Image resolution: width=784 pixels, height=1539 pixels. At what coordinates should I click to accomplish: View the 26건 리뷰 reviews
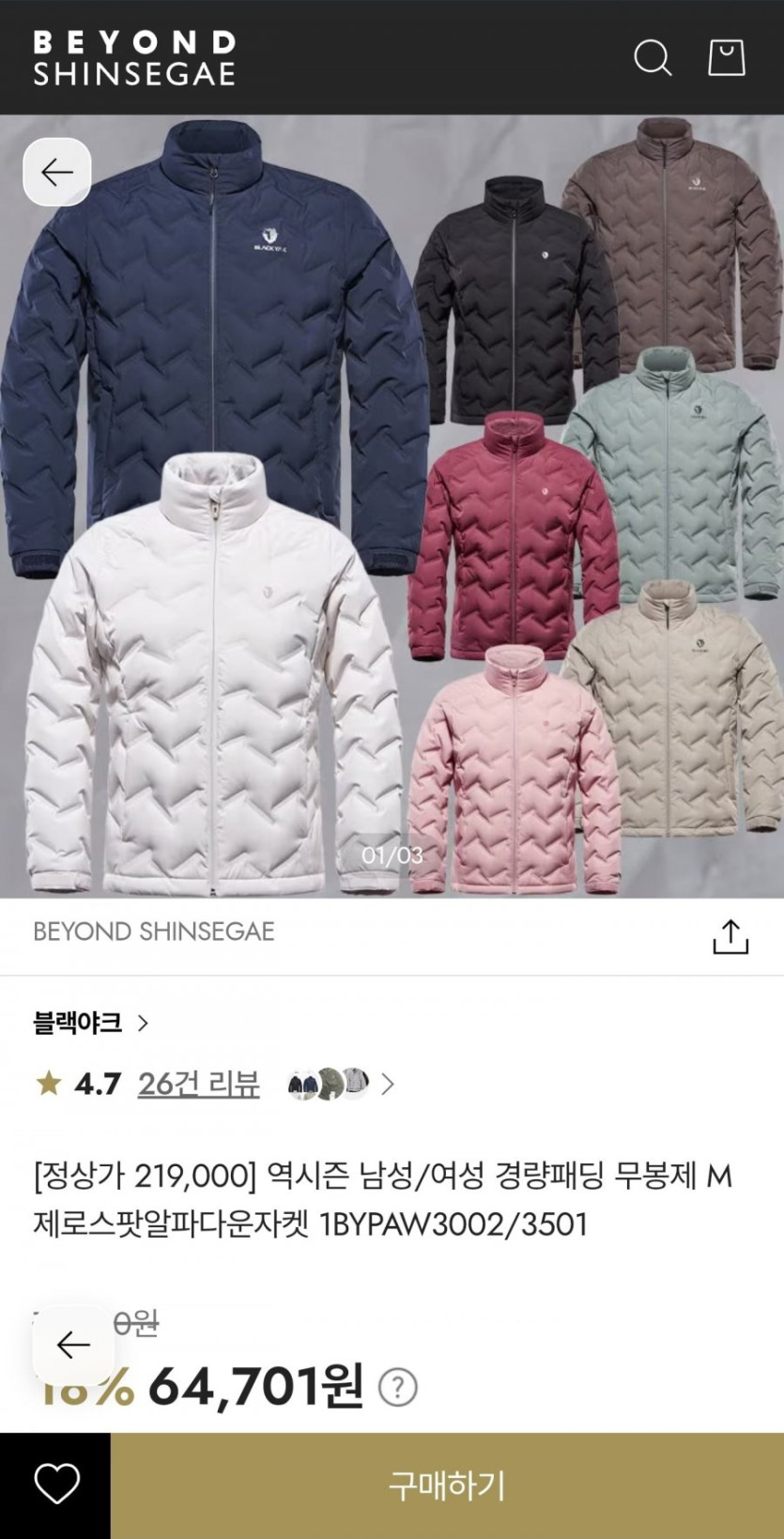[x=198, y=1084]
